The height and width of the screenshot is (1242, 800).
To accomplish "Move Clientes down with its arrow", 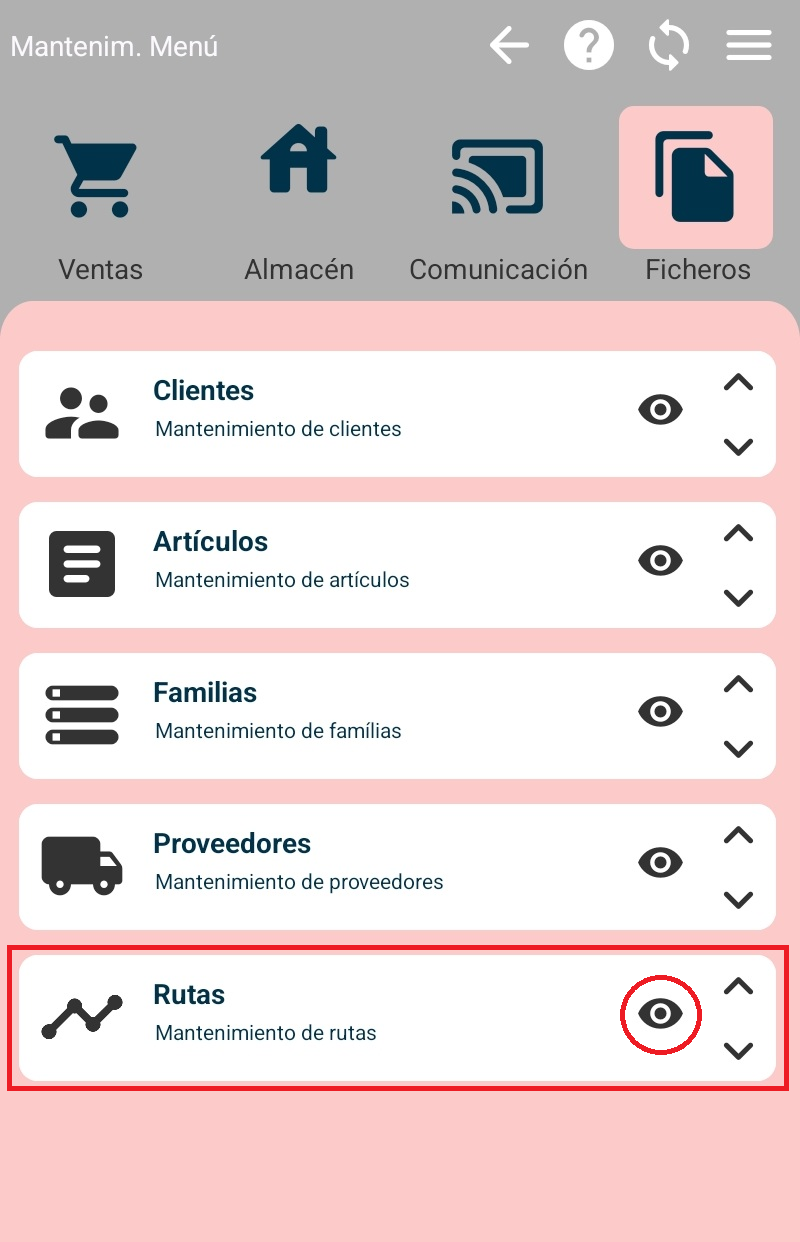I will tap(738, 447).
